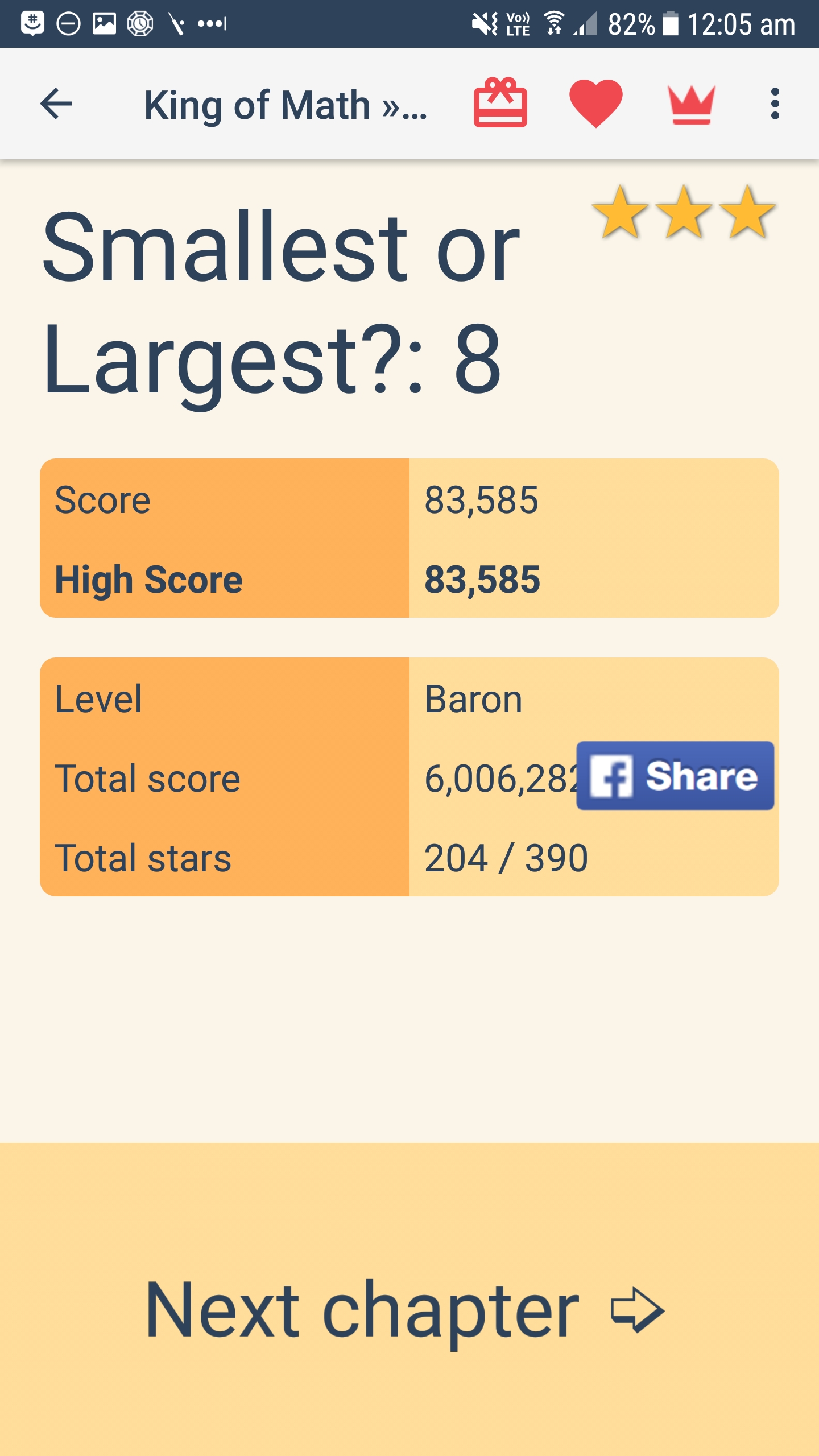Go back using the arrow icon

(56, 104)
